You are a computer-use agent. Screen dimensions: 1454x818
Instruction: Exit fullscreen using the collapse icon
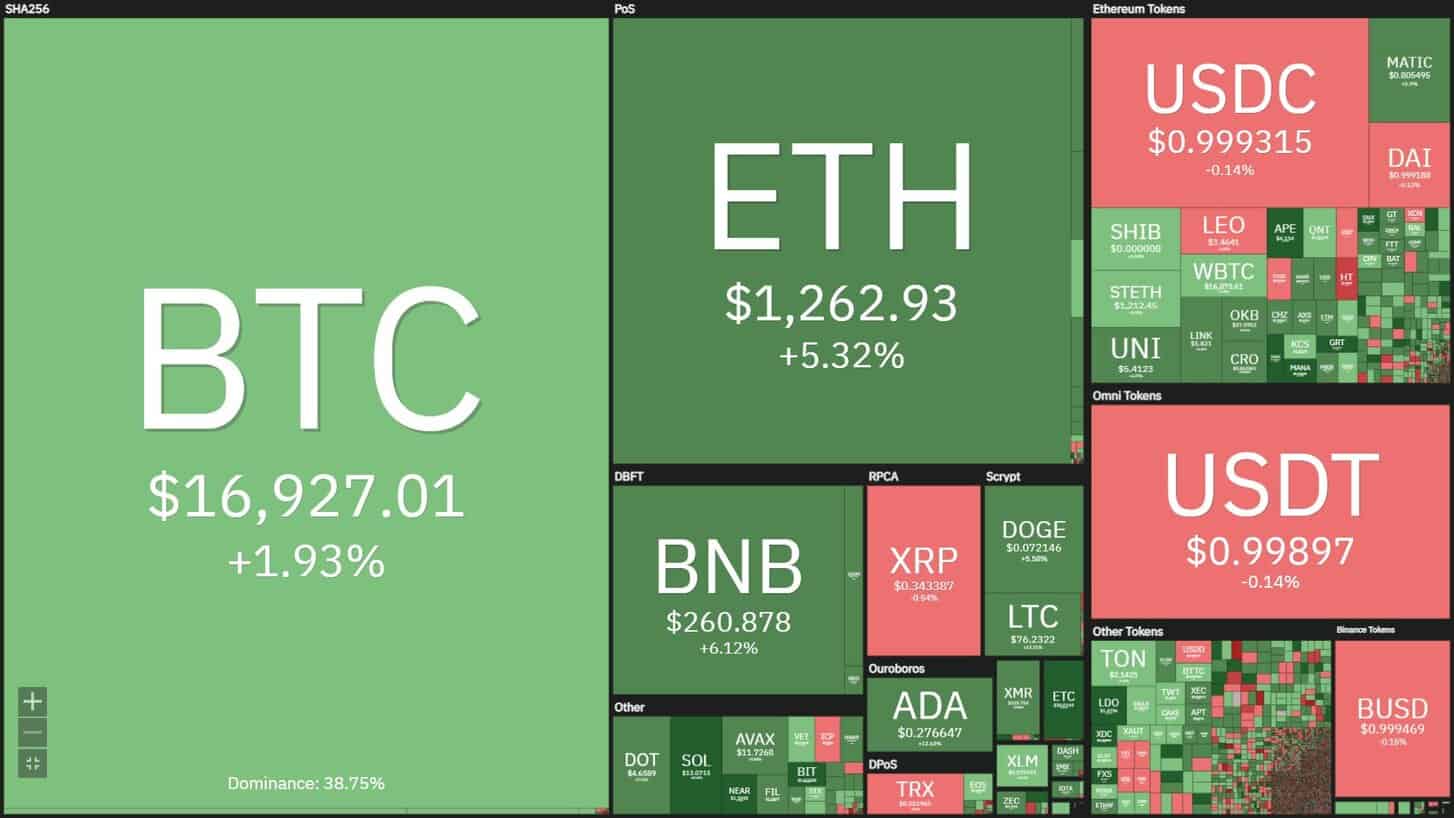32,764
